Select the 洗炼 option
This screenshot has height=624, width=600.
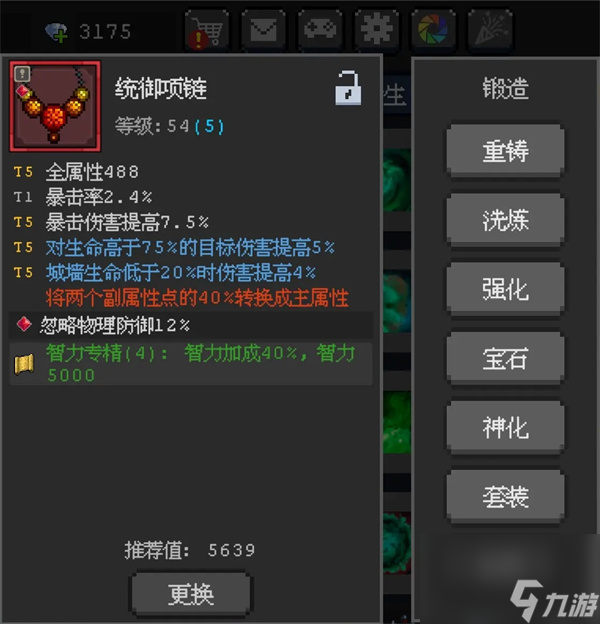tap(505, 220)
